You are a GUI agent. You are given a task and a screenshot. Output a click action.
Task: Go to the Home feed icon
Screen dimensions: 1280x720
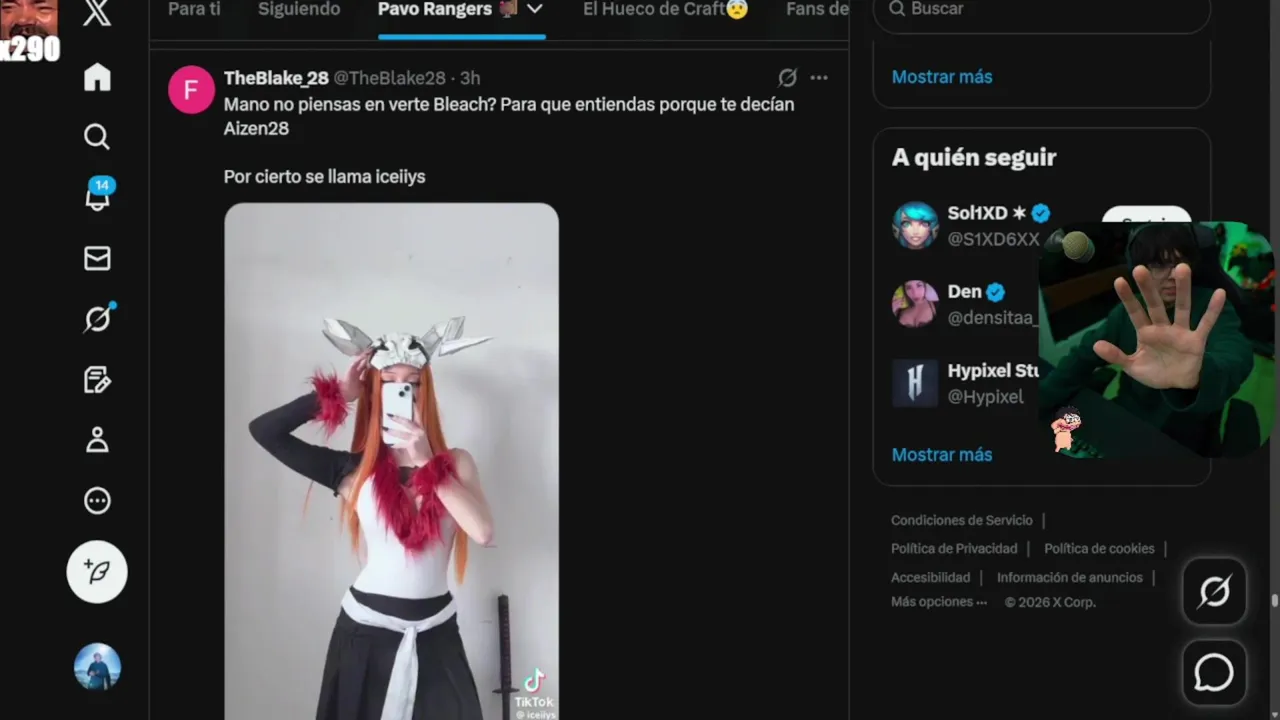click(x=97, y=77)
